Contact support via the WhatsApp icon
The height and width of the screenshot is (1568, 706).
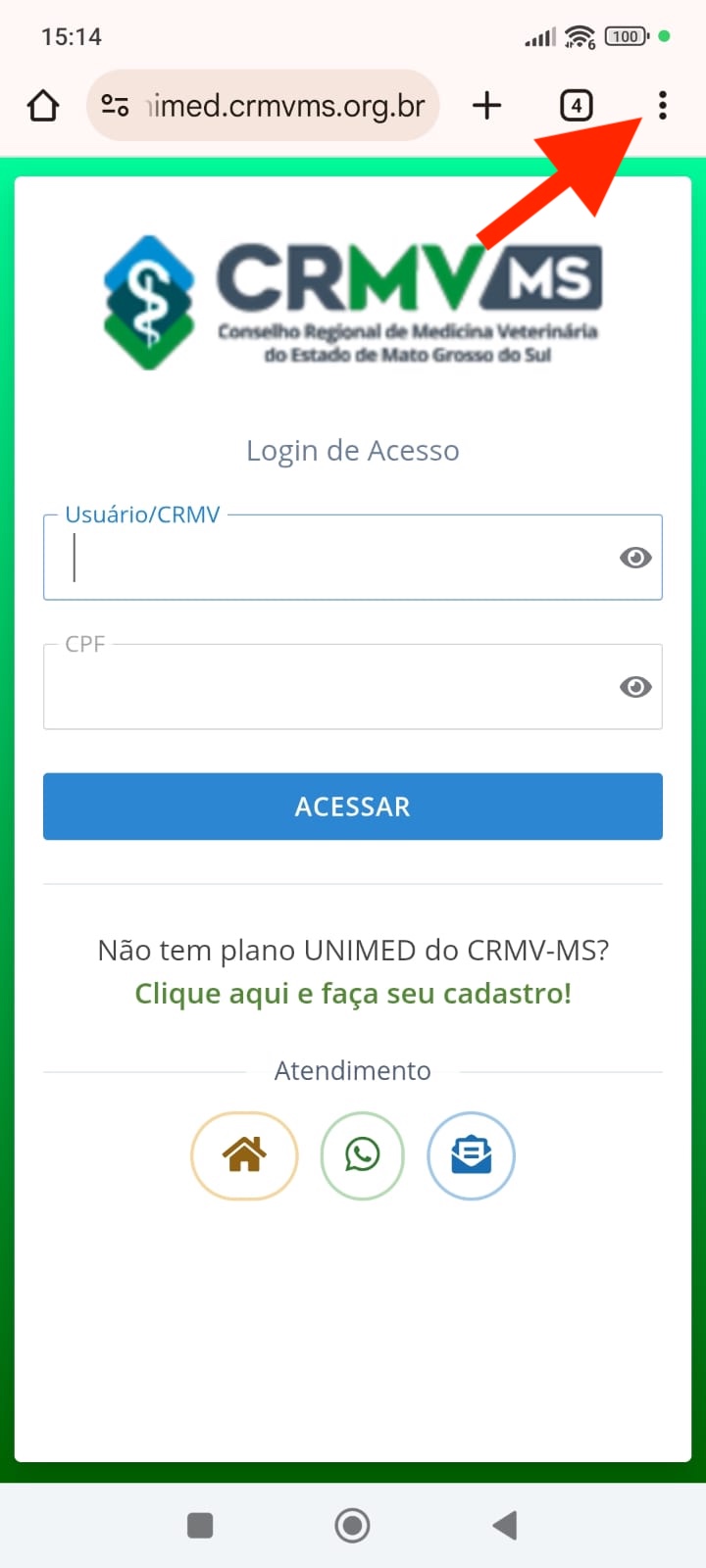(x=363, y=1155)
